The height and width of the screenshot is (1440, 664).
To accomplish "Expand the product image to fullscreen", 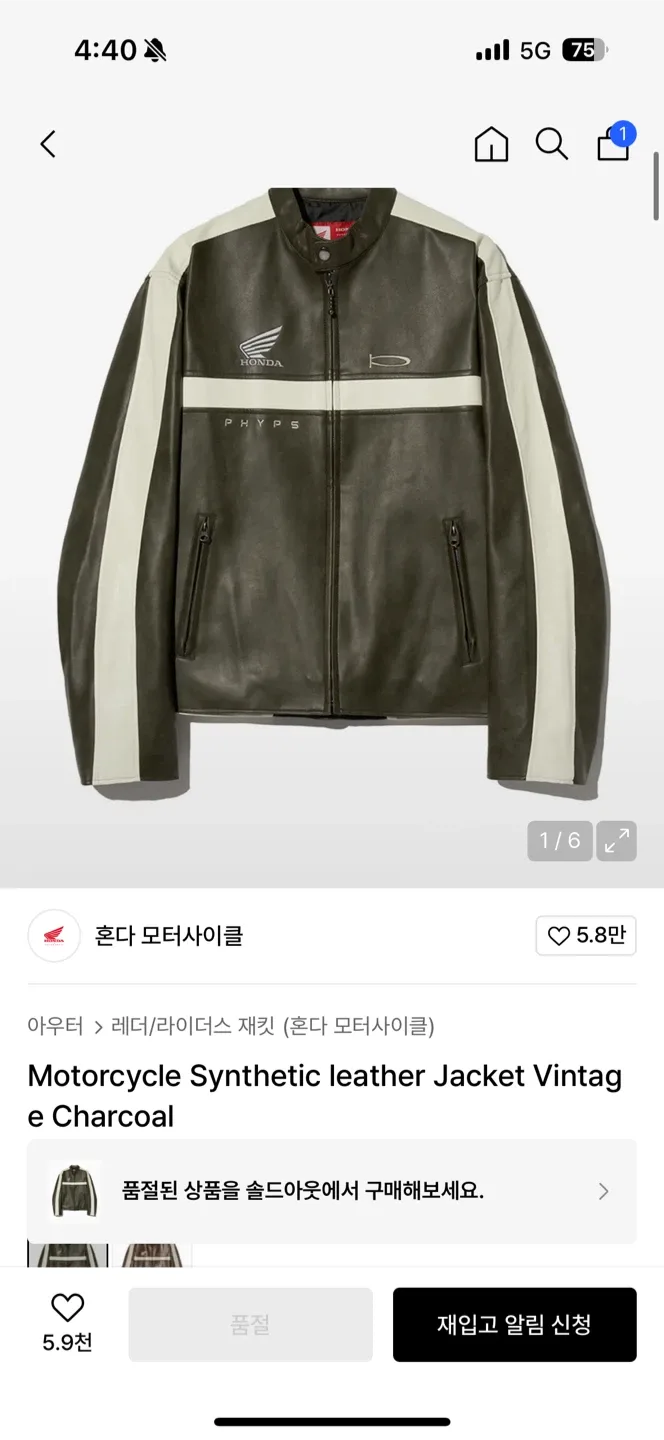I will pyautogui.click(x=617, y=841).
